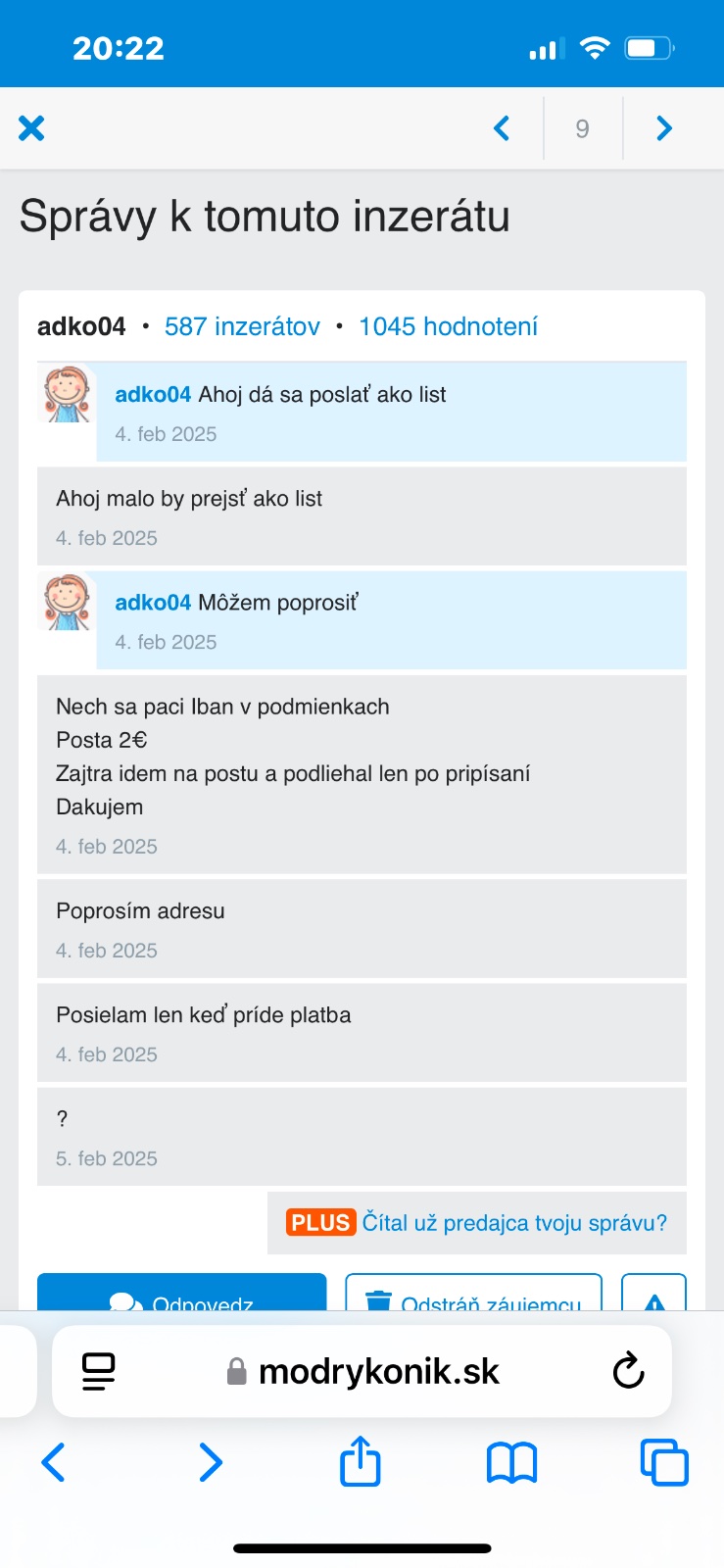Image resolution: width=724 pixels, height=1568 pixels.
Task: Go to the next listing arrow
Action: (x=664, y=128)
